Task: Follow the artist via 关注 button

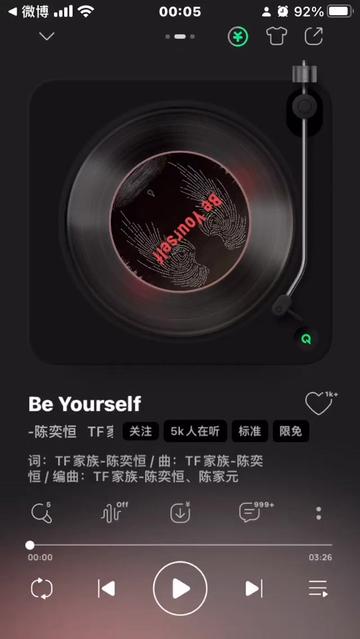Action: click(141, 431)
